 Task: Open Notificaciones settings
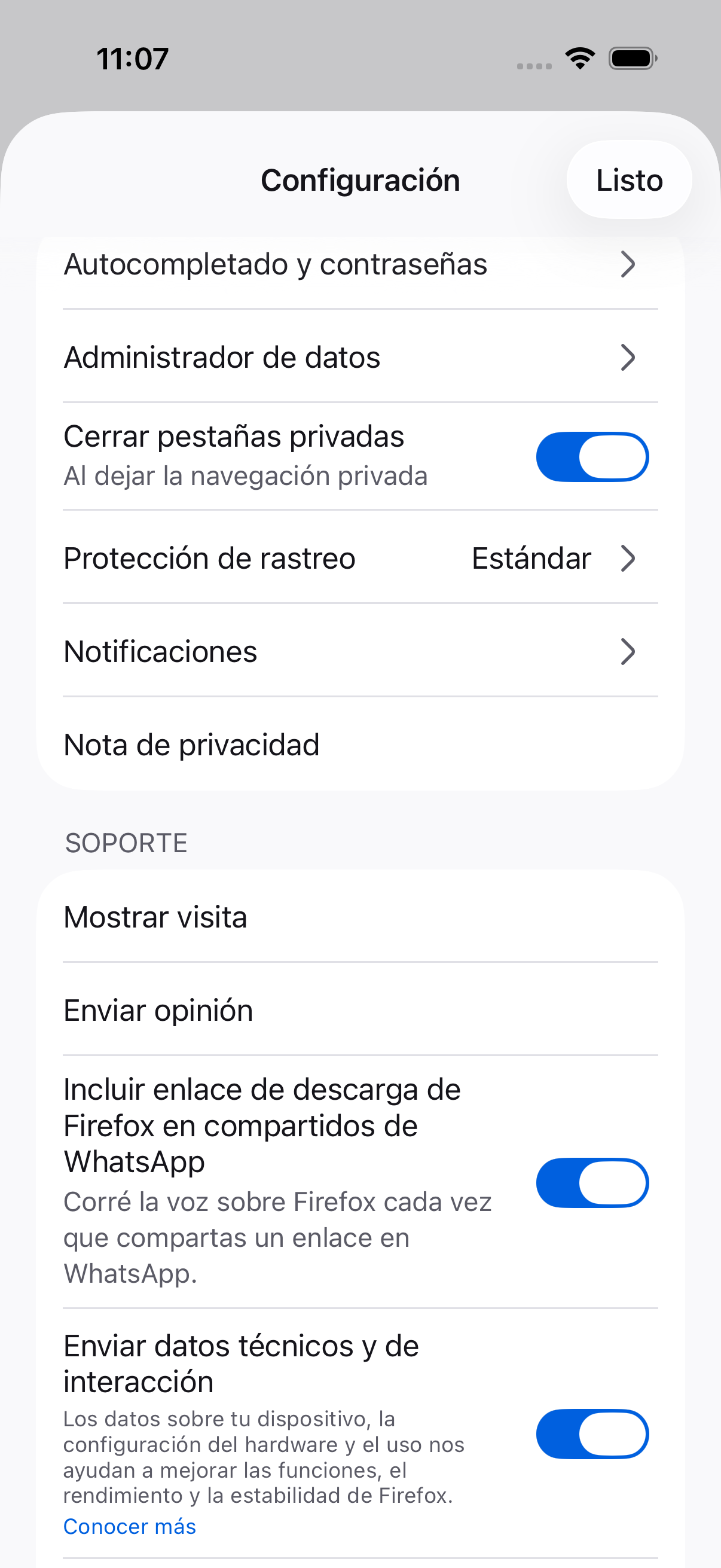pos(360,651)
